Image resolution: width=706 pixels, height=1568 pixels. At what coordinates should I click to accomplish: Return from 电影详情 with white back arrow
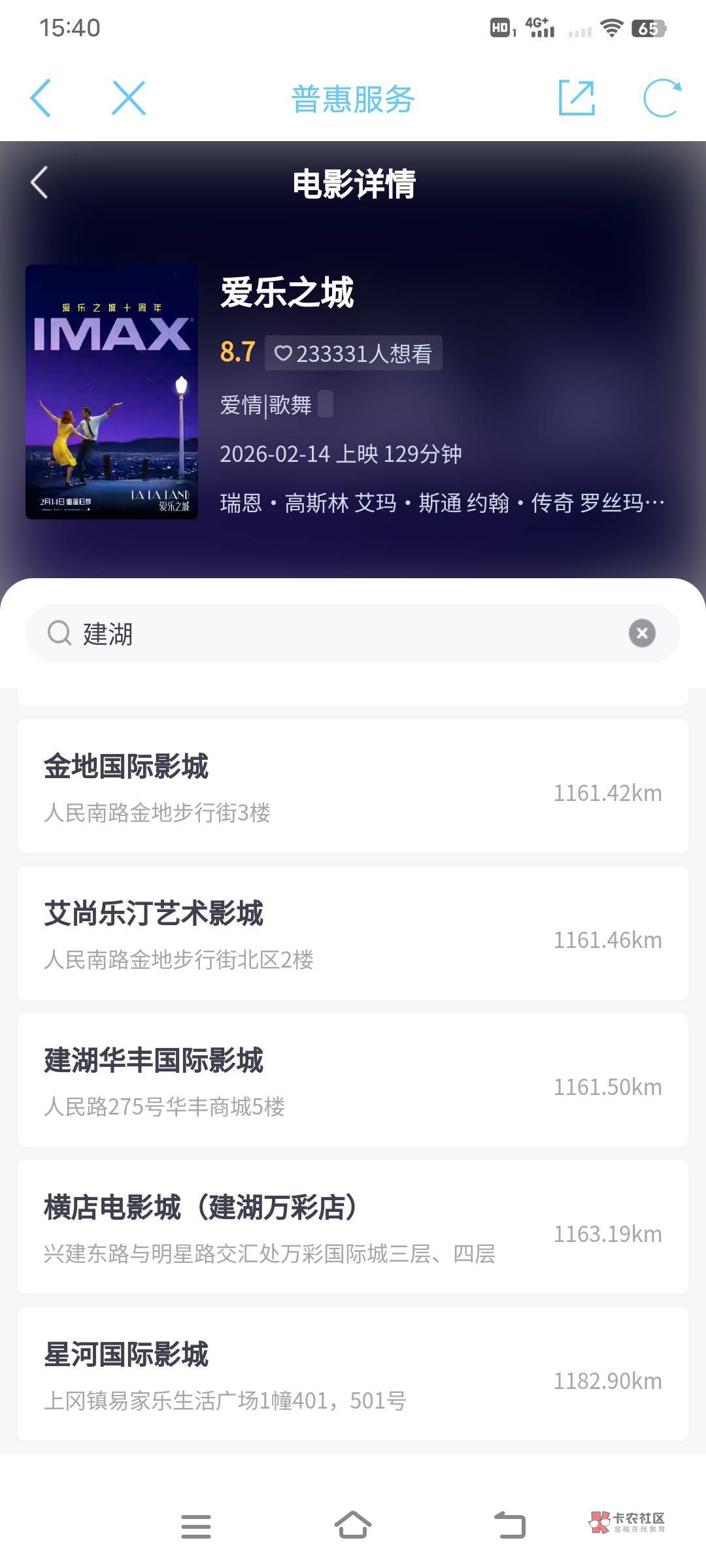coord(40,182)
